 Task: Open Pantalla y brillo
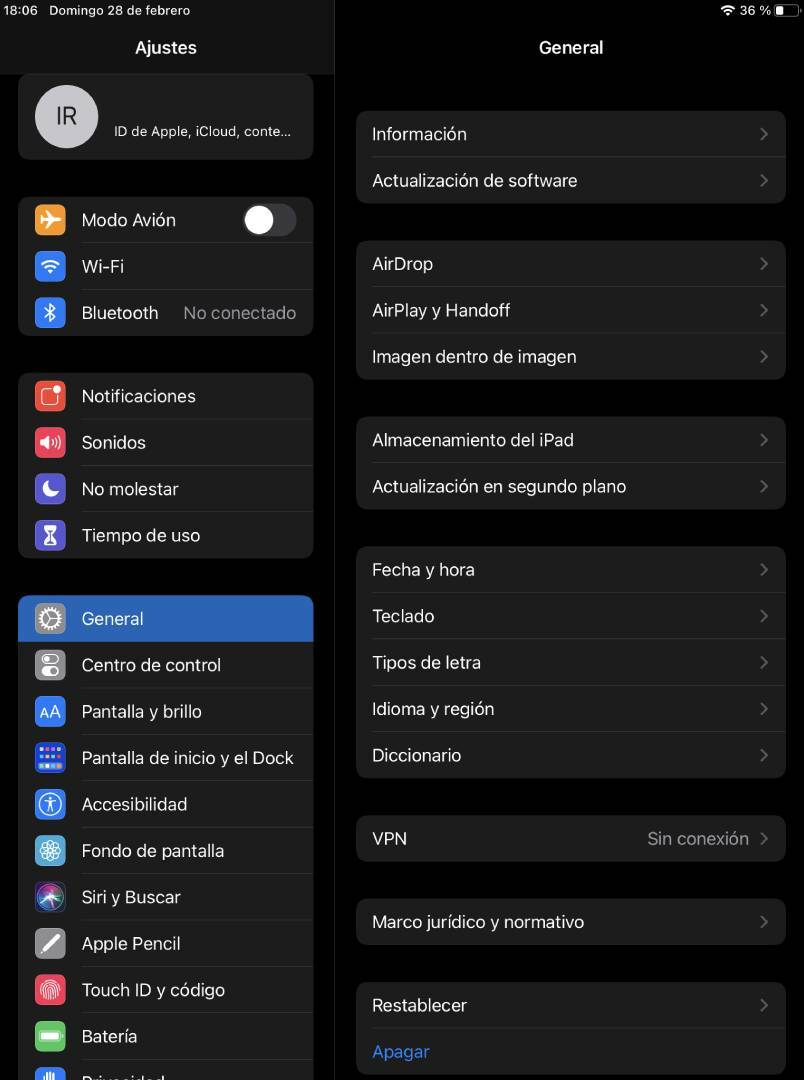(x=165, y=712)
